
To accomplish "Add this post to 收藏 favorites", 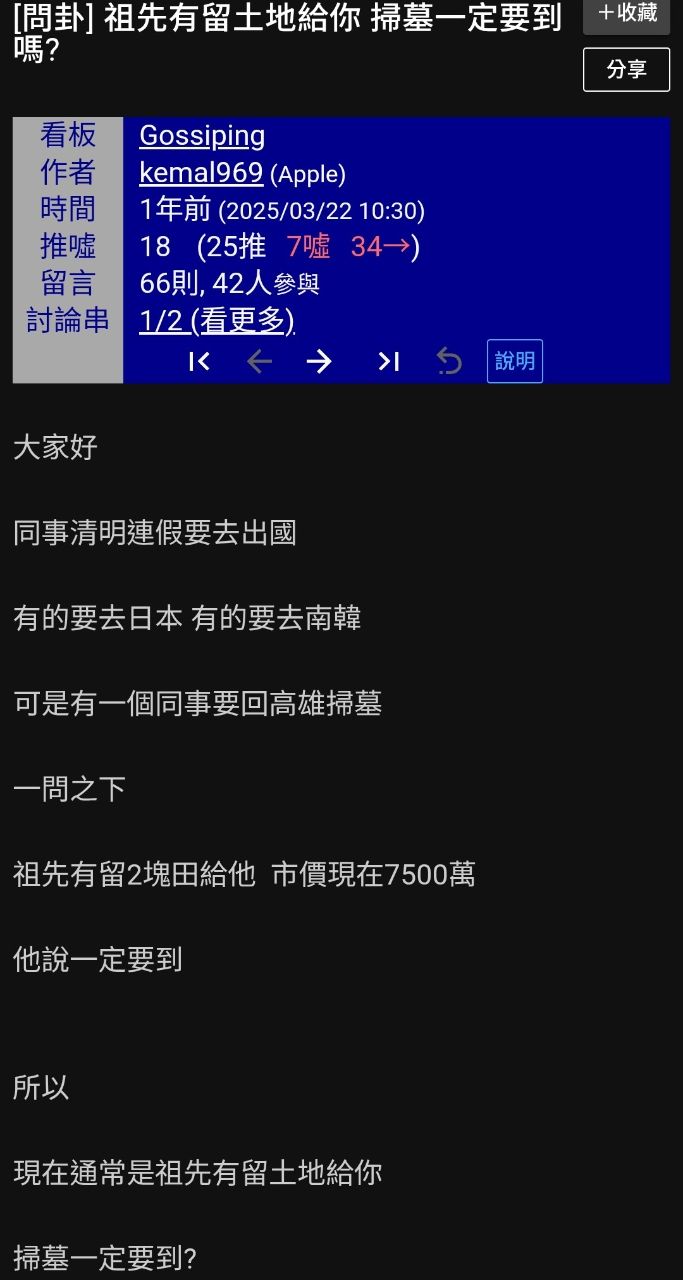I will (x=627, y=14).
